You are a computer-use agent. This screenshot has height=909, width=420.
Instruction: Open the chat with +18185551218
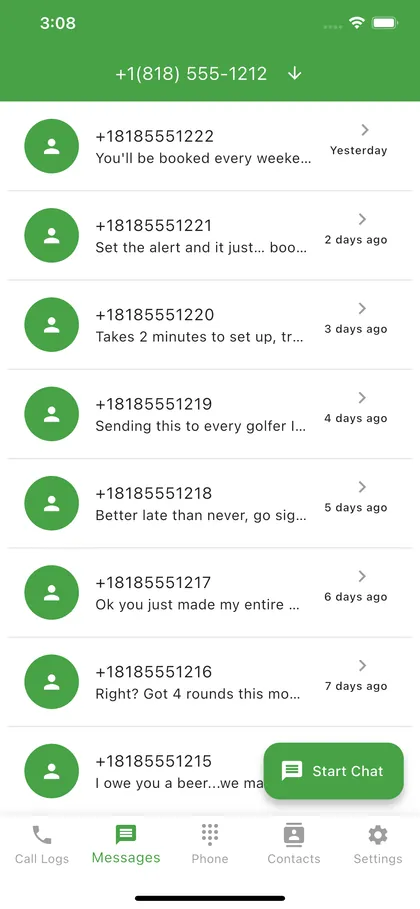[x=210, y=503]
